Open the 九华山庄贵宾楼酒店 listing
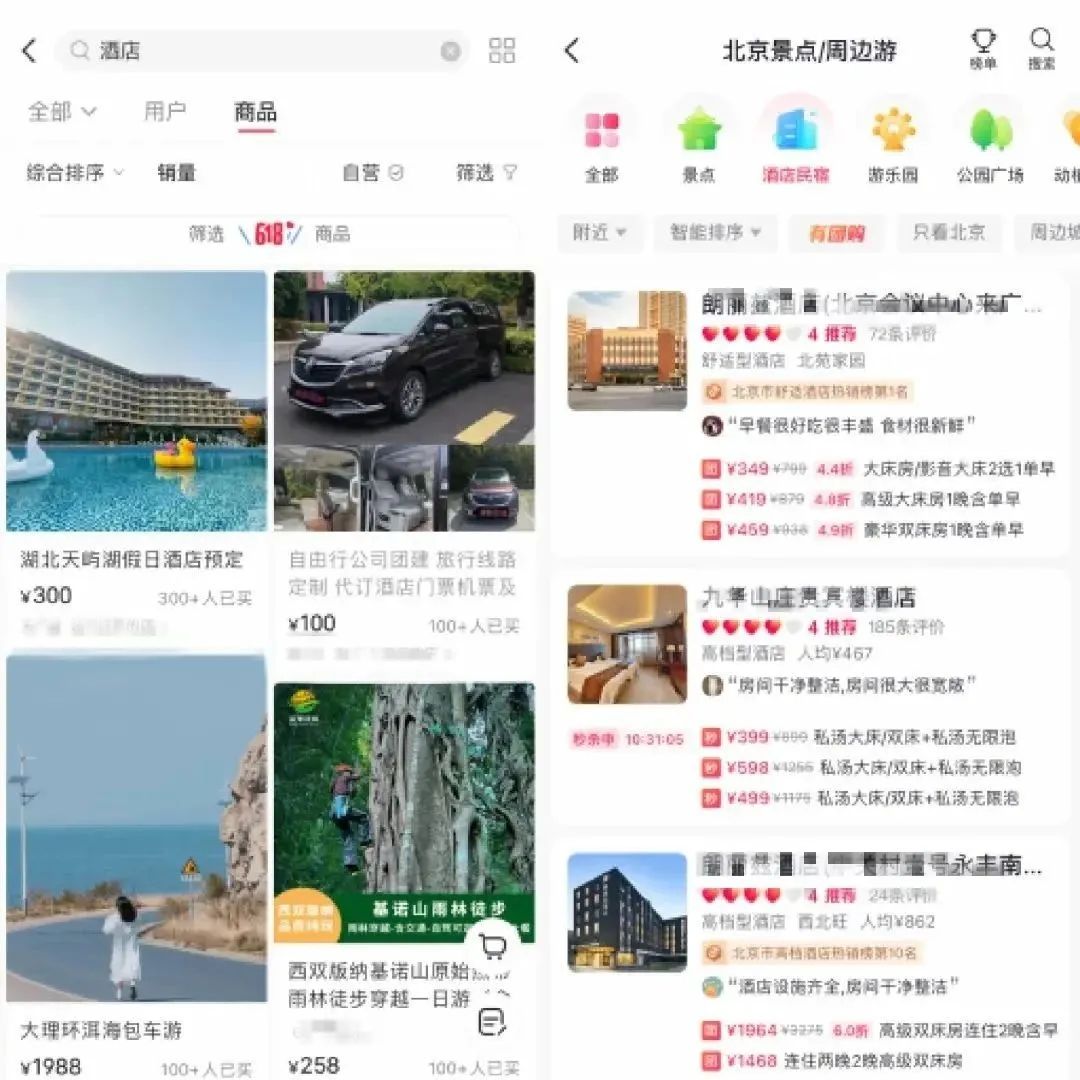1080x1080 pixels. (x=810, y=598)
